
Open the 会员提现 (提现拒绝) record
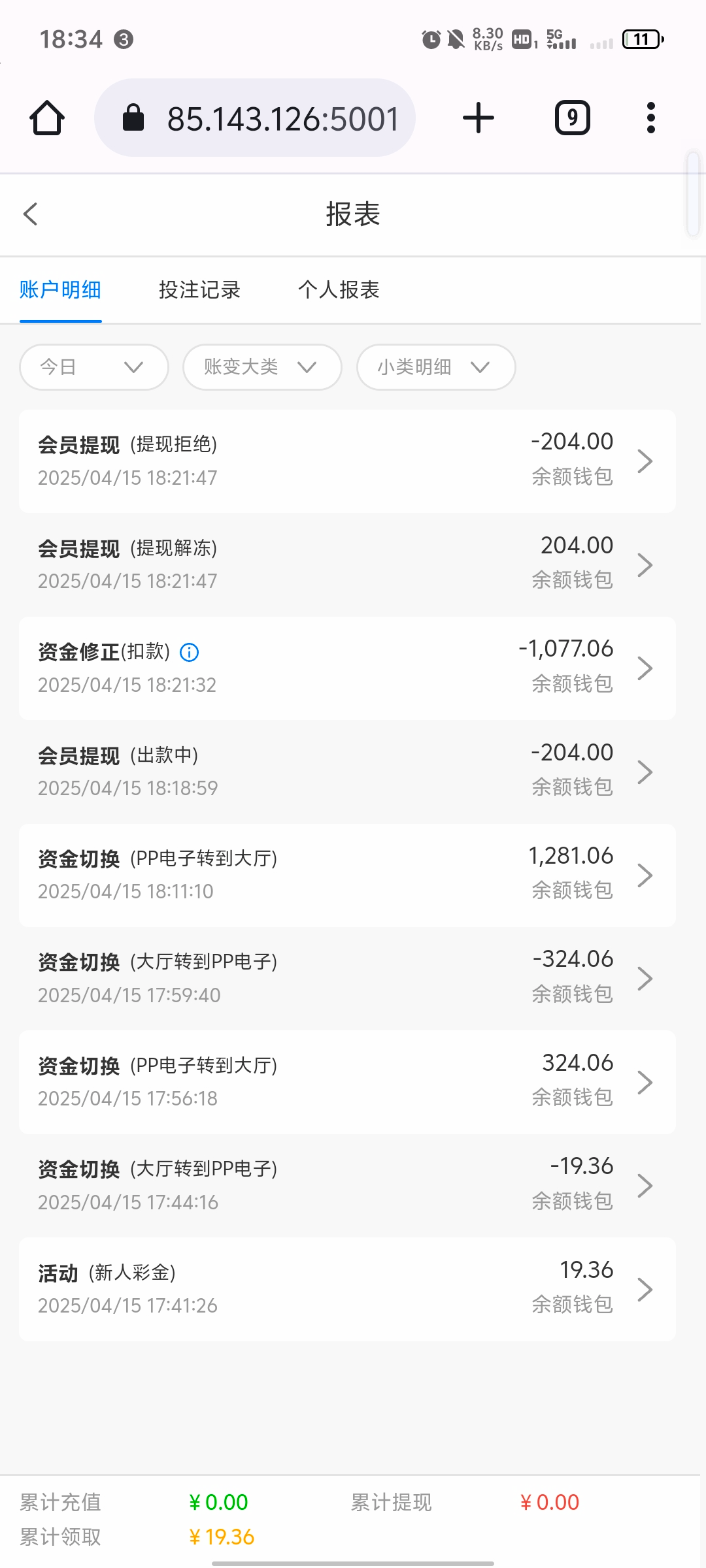[347, 461]
